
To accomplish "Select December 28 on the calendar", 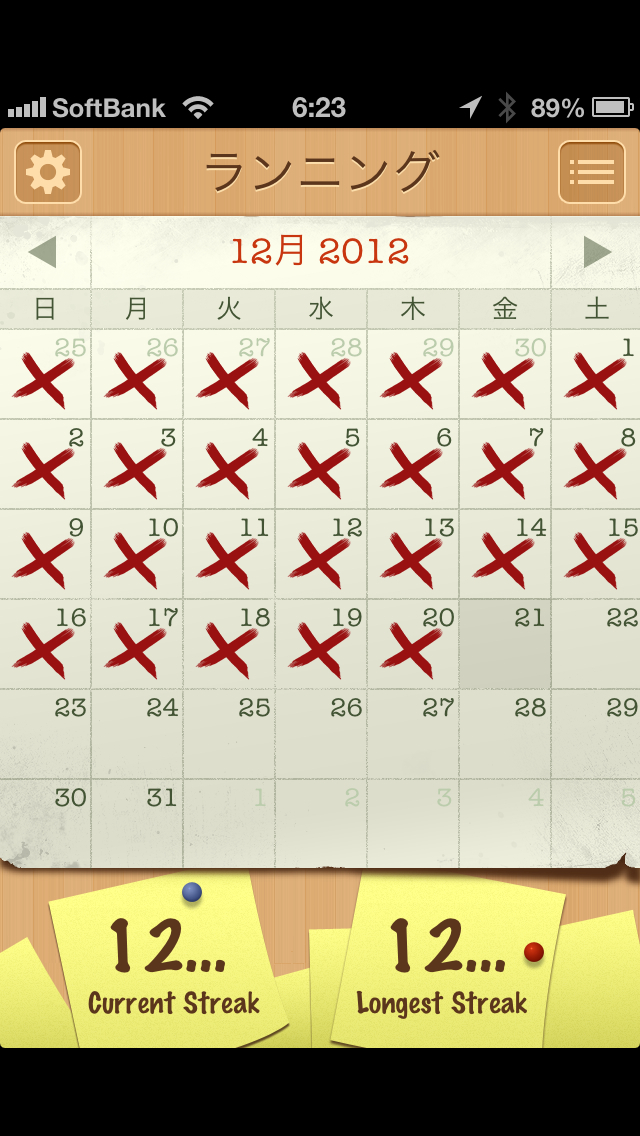I will coord(505,735).
